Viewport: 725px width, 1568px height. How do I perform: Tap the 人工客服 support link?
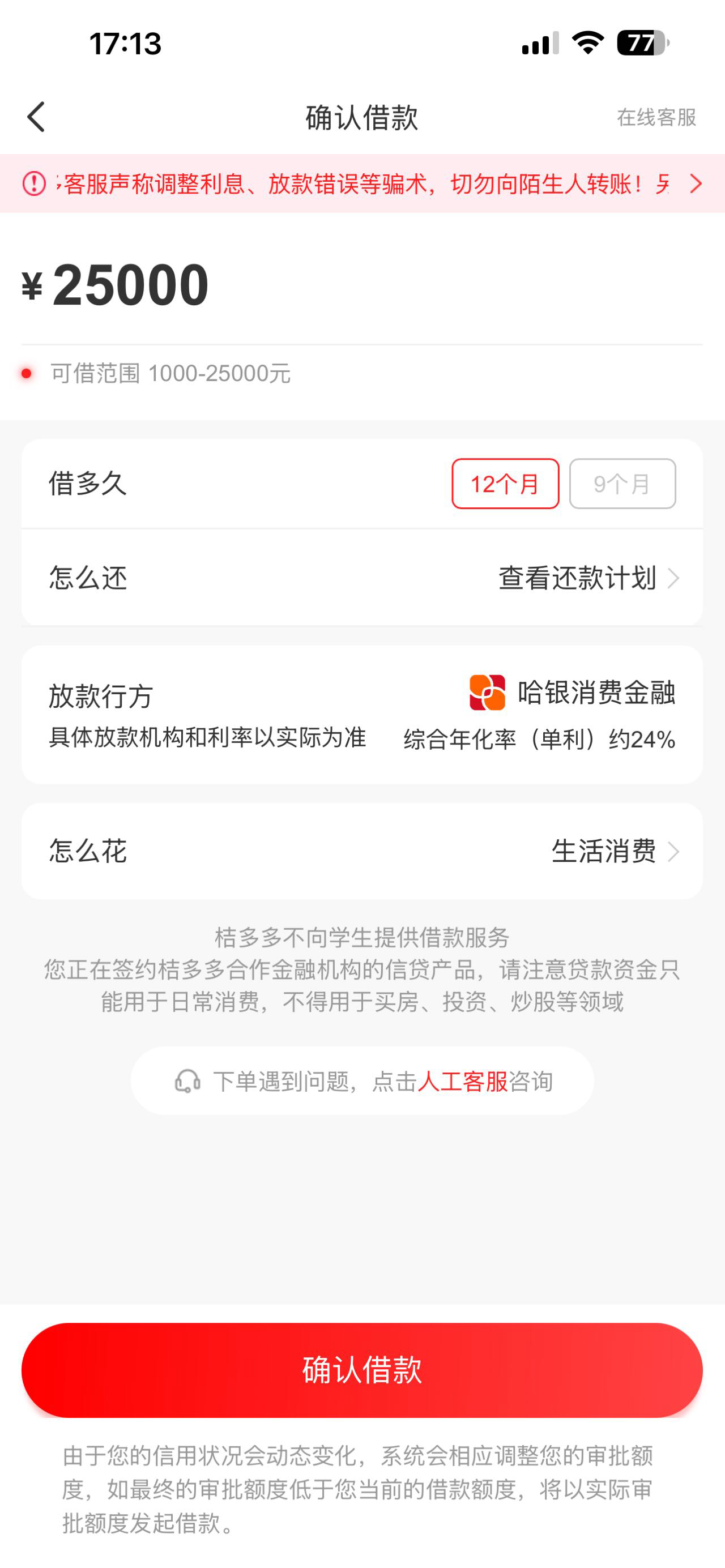463,1082
